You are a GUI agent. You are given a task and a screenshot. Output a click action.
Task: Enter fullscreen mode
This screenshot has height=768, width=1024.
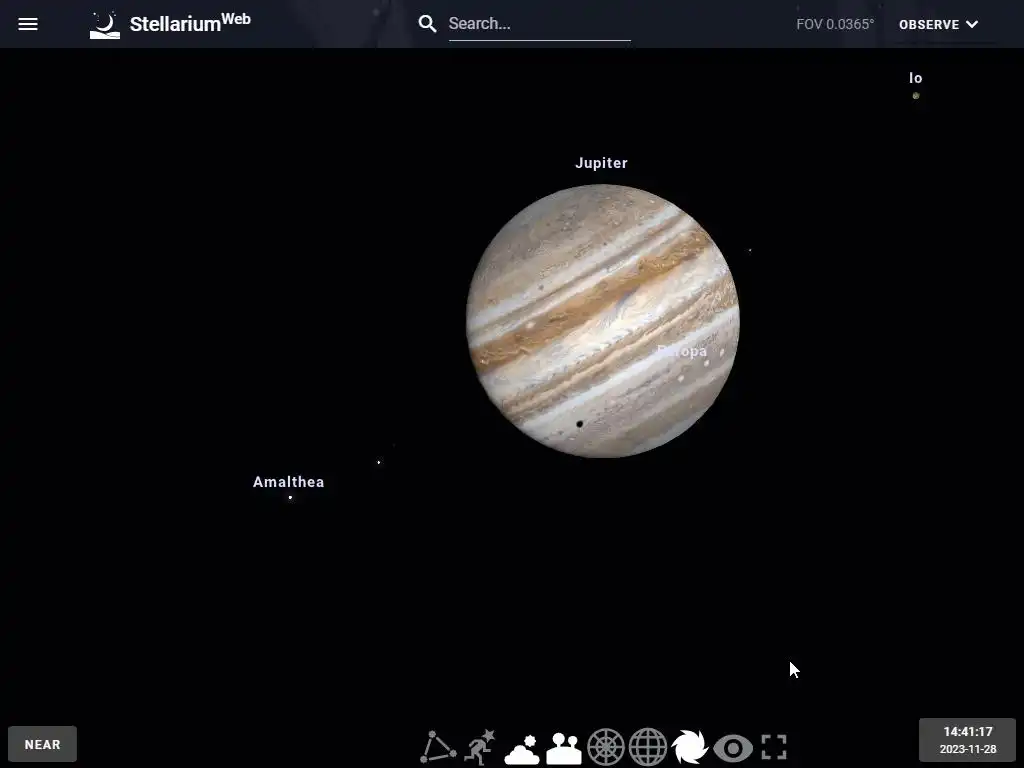coord(774,747)
